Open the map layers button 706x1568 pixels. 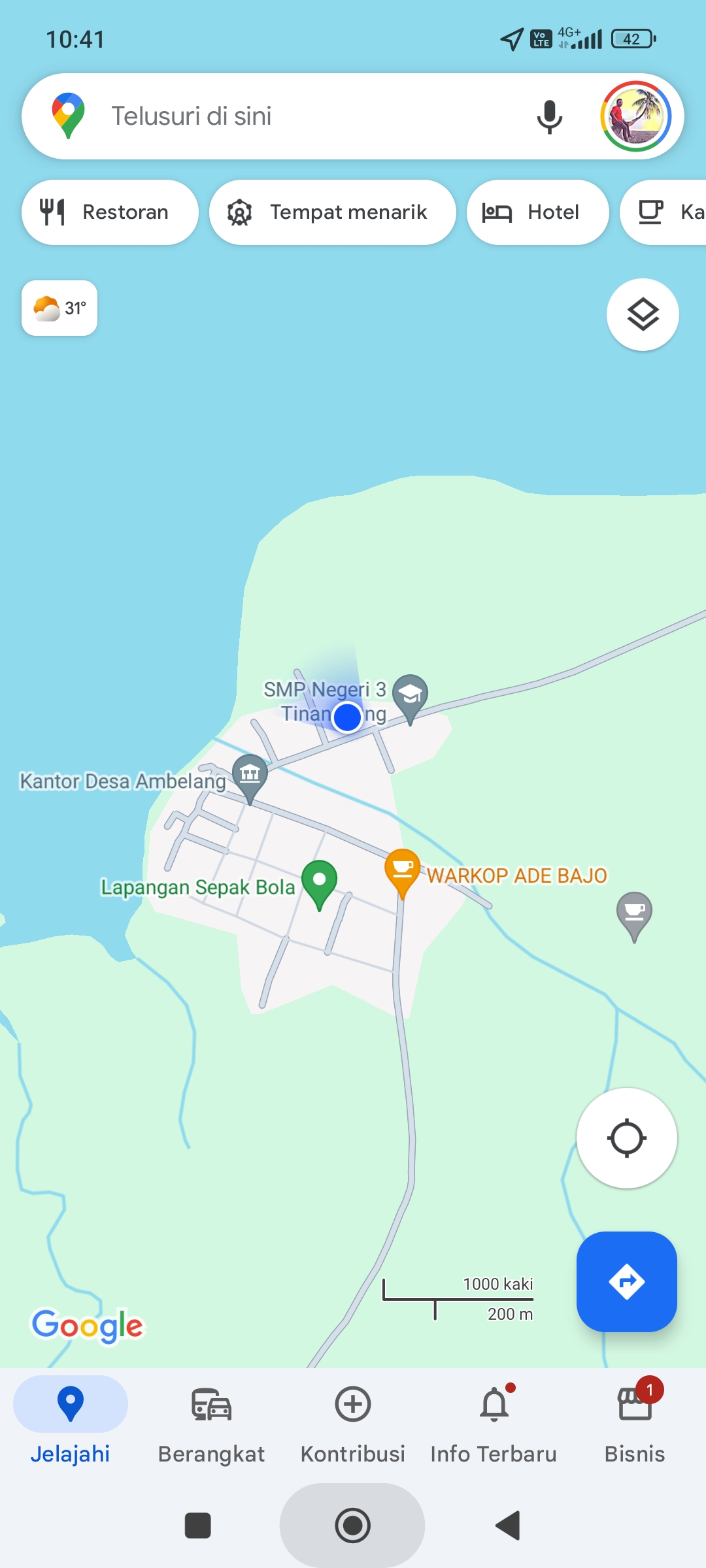tap(643, 315)
